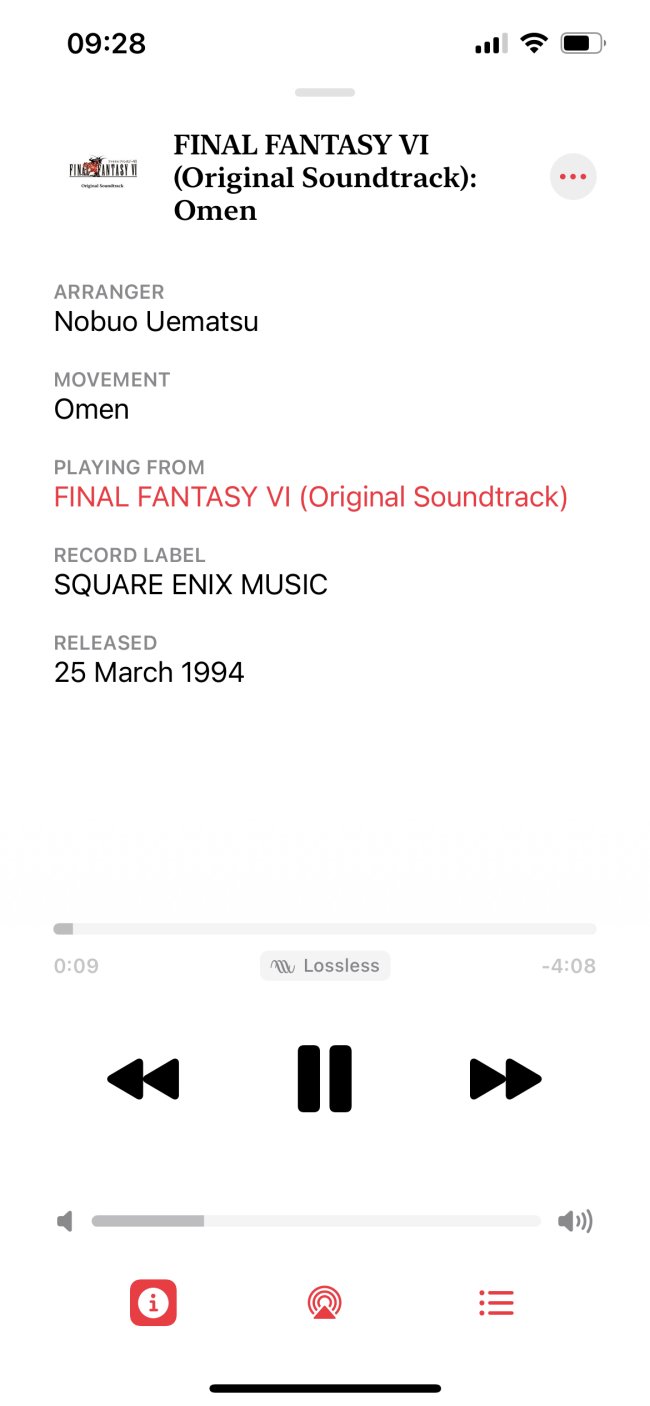Pause the current track
The height and width of the screenshot is (1406, 650).
click(325, 1079)
